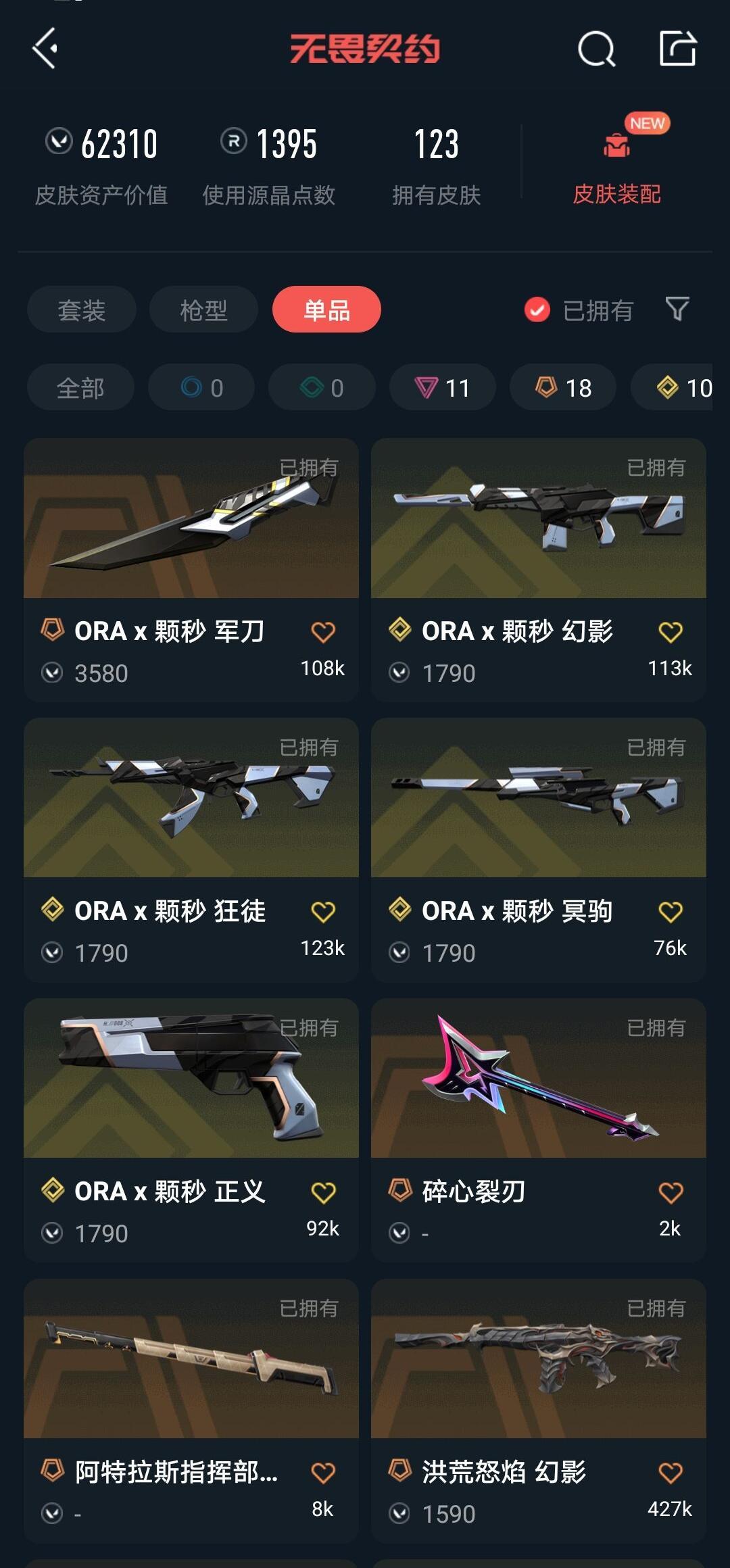Like the ORA x 颗秒 幻影 skin

pos(670,633)
